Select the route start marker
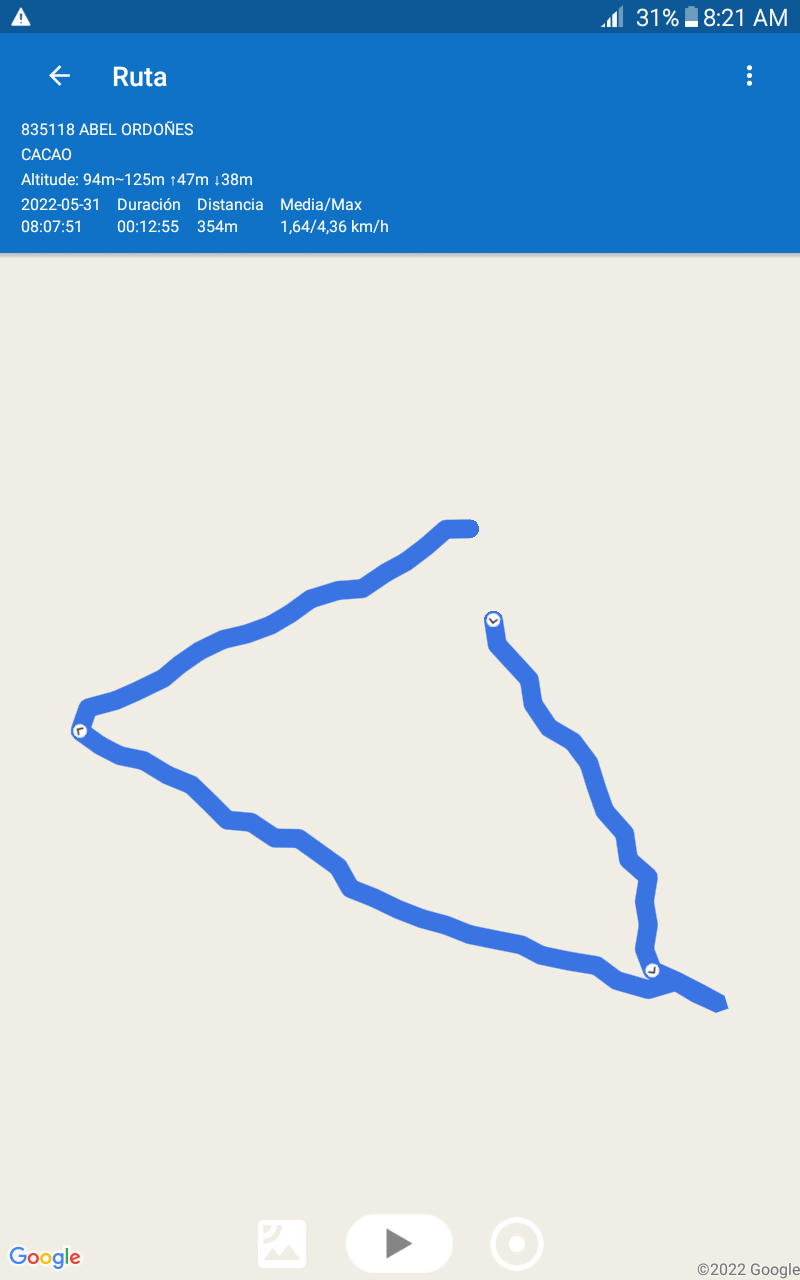This screenshot has height=1280, width=800. 493,621
